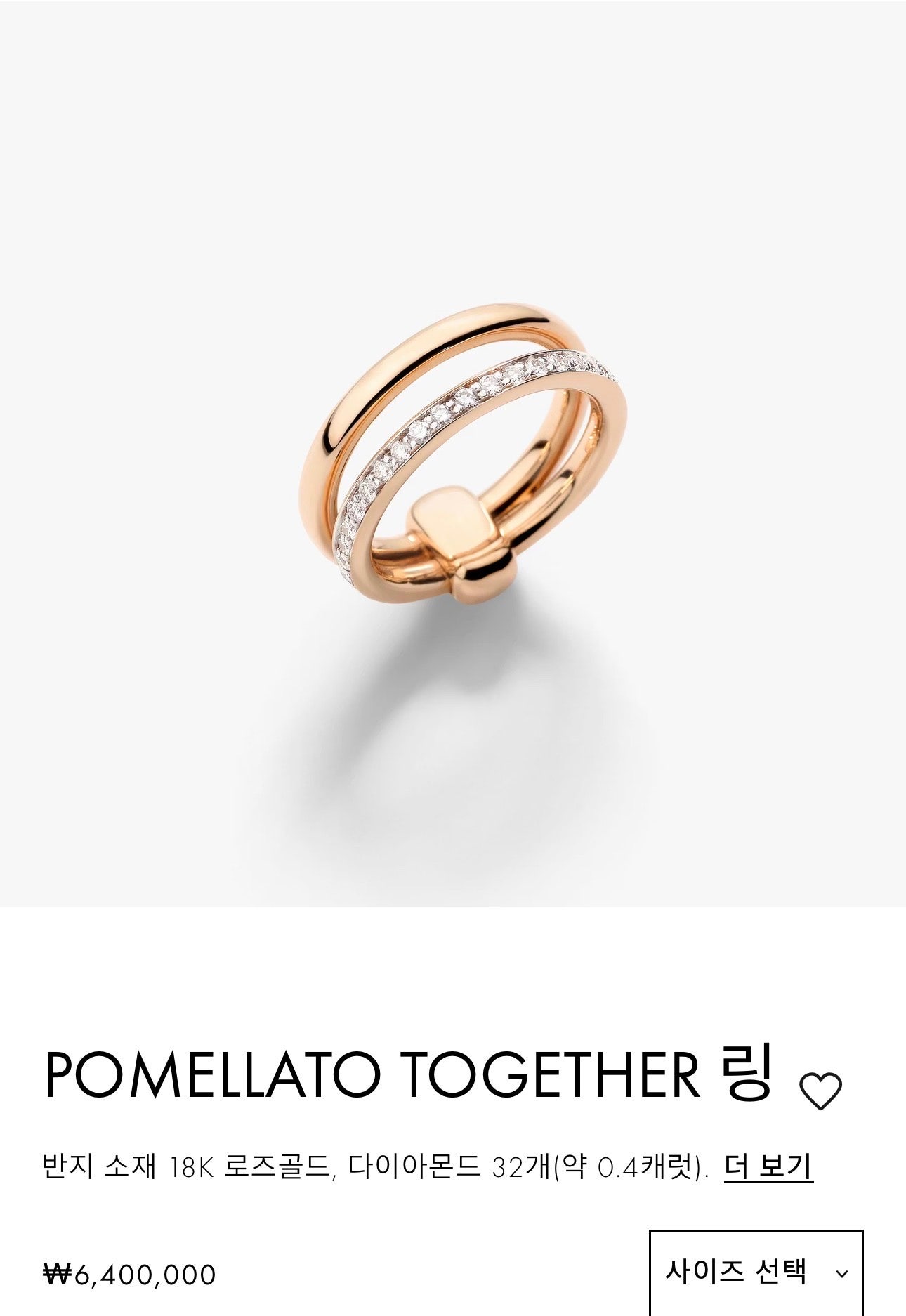Add Pomellato Together ring to wishlist
Viewport: 906px width, 1316px height.
(820, 1092)
